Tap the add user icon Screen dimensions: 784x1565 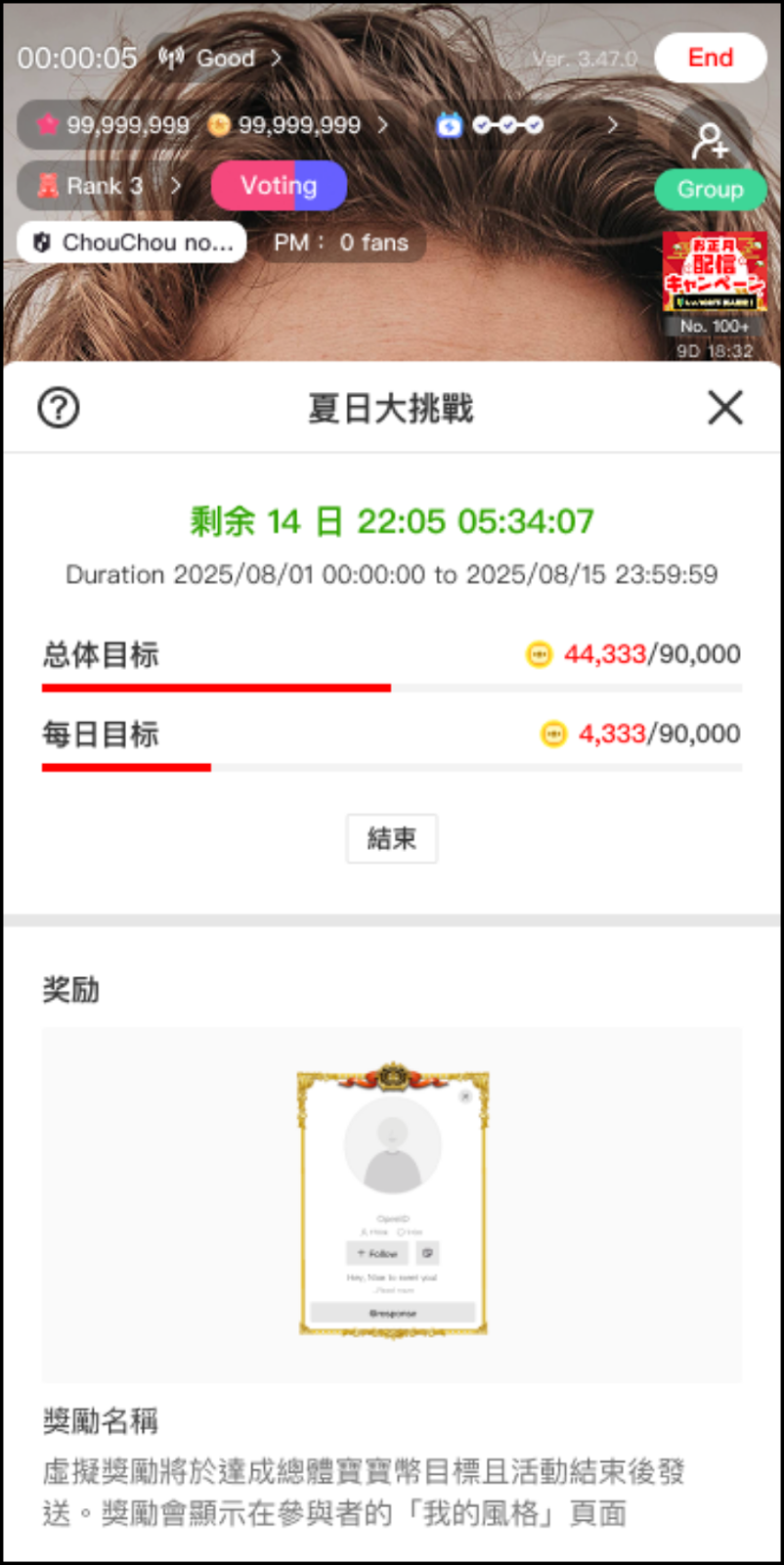(x=710, y=140)
